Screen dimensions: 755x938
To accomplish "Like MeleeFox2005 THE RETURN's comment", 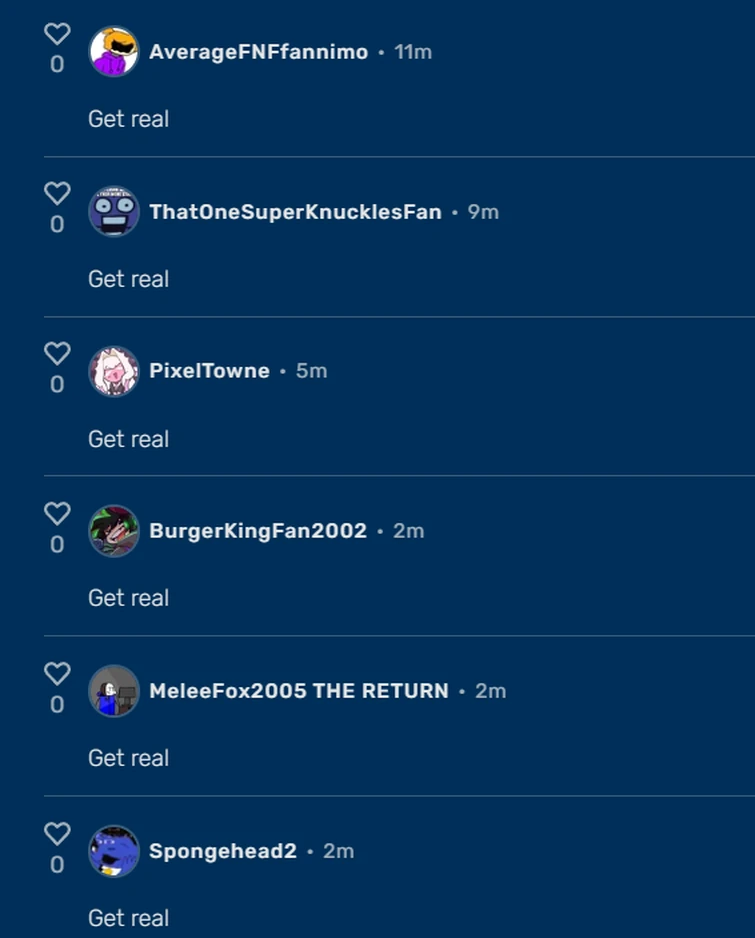I will (56, 672).
